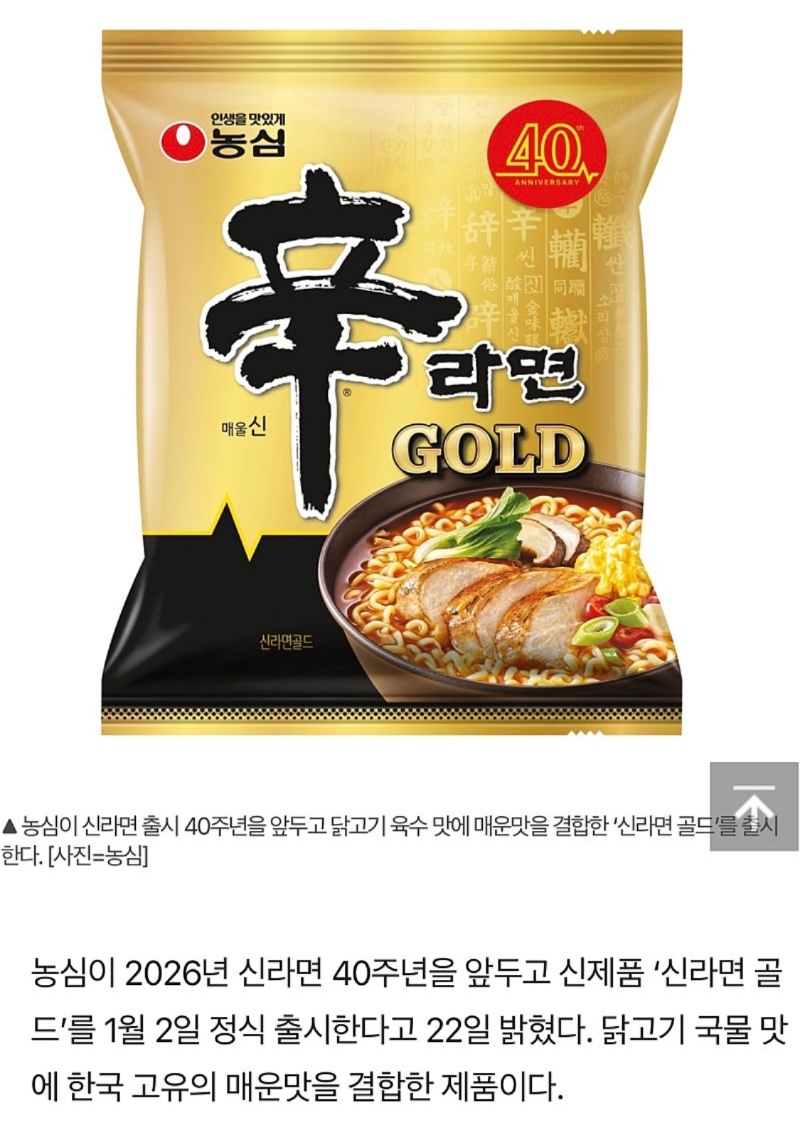Tap the scroll-to-top arrow button

(x=754, y=806)
